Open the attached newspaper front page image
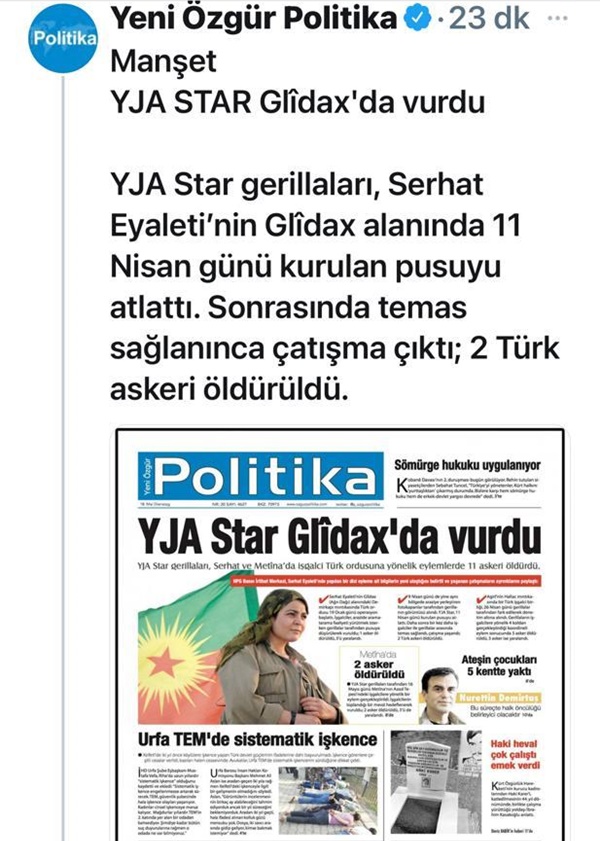600x841 pixels. 339,630
